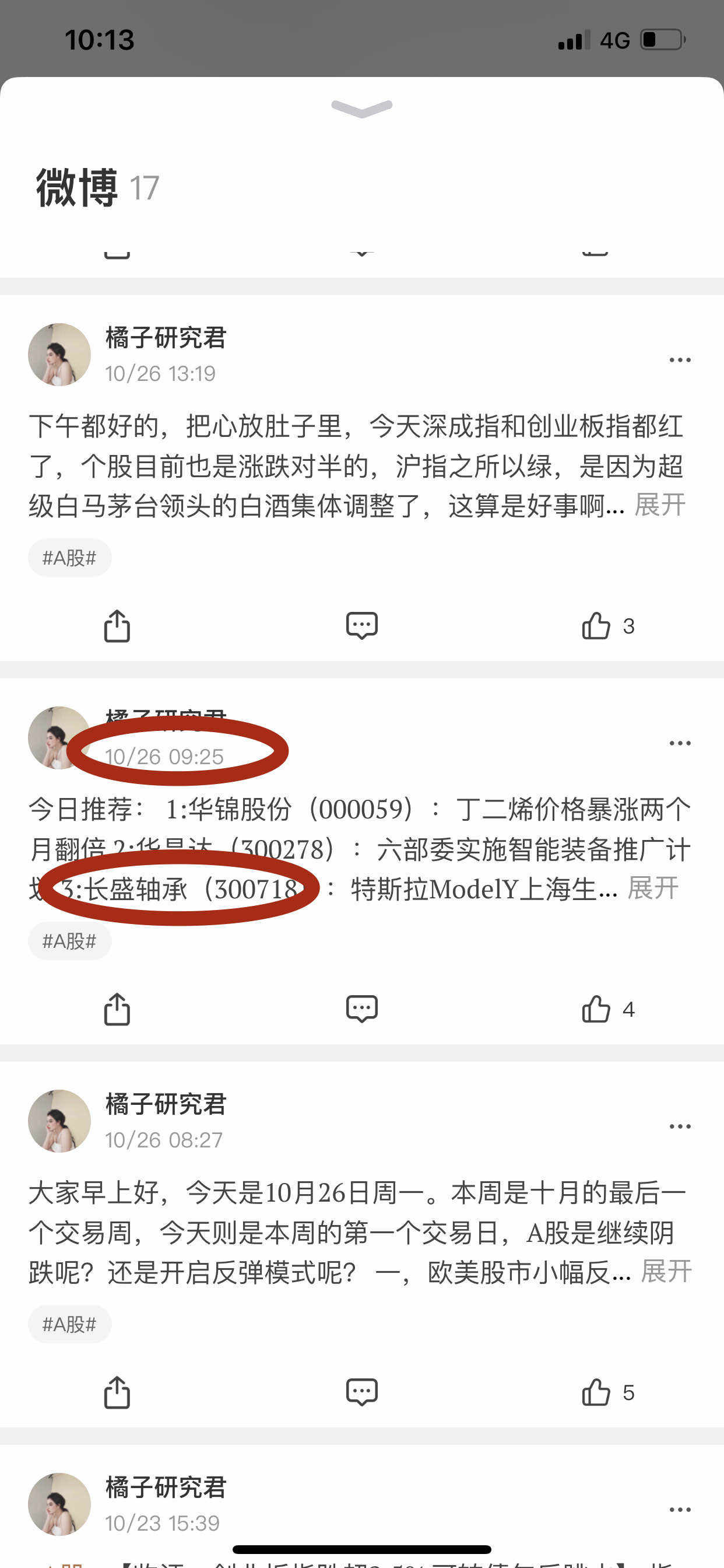724x1568 pixels.
Task: Expand the 大家早上好 post text
Action: 666,1272
